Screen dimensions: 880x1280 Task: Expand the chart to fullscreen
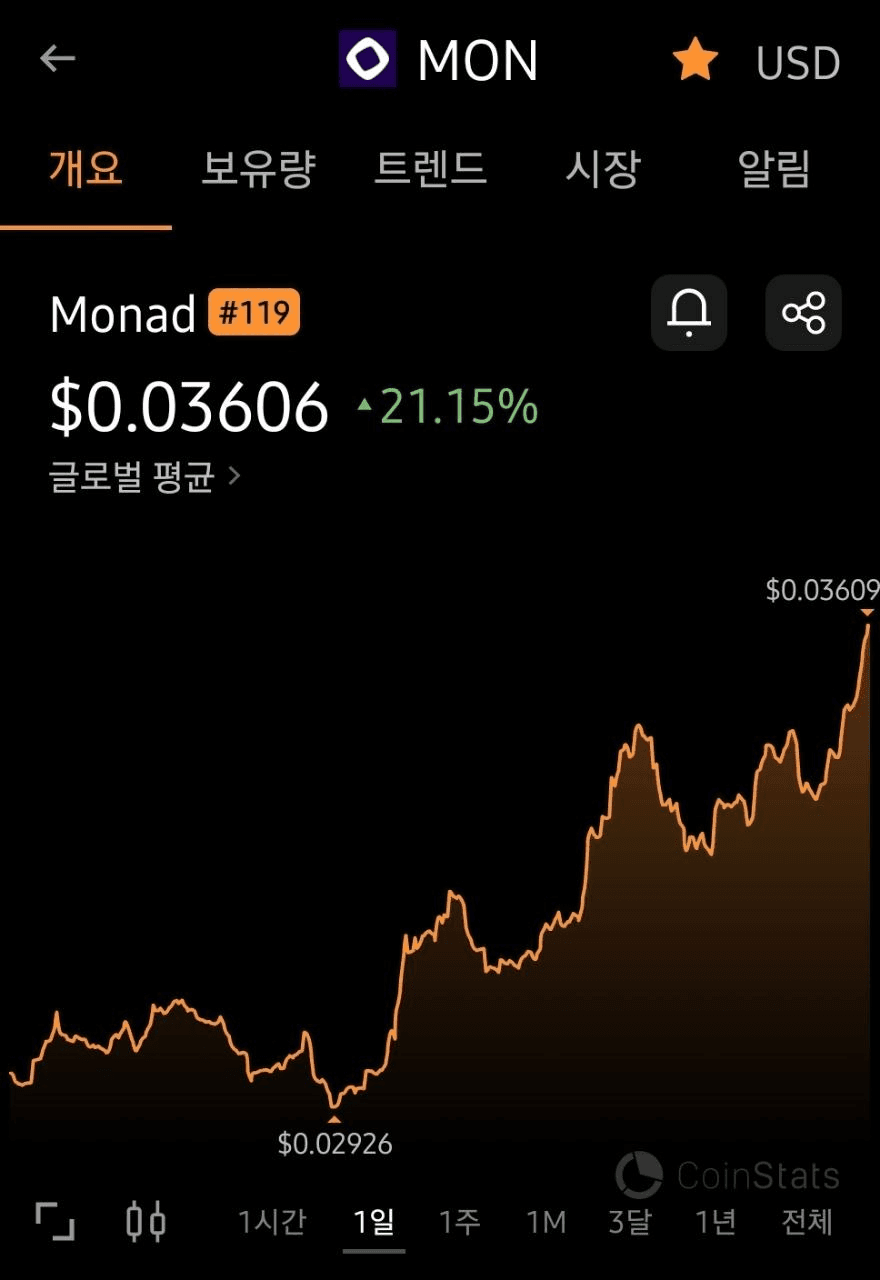coord(55,1221)
